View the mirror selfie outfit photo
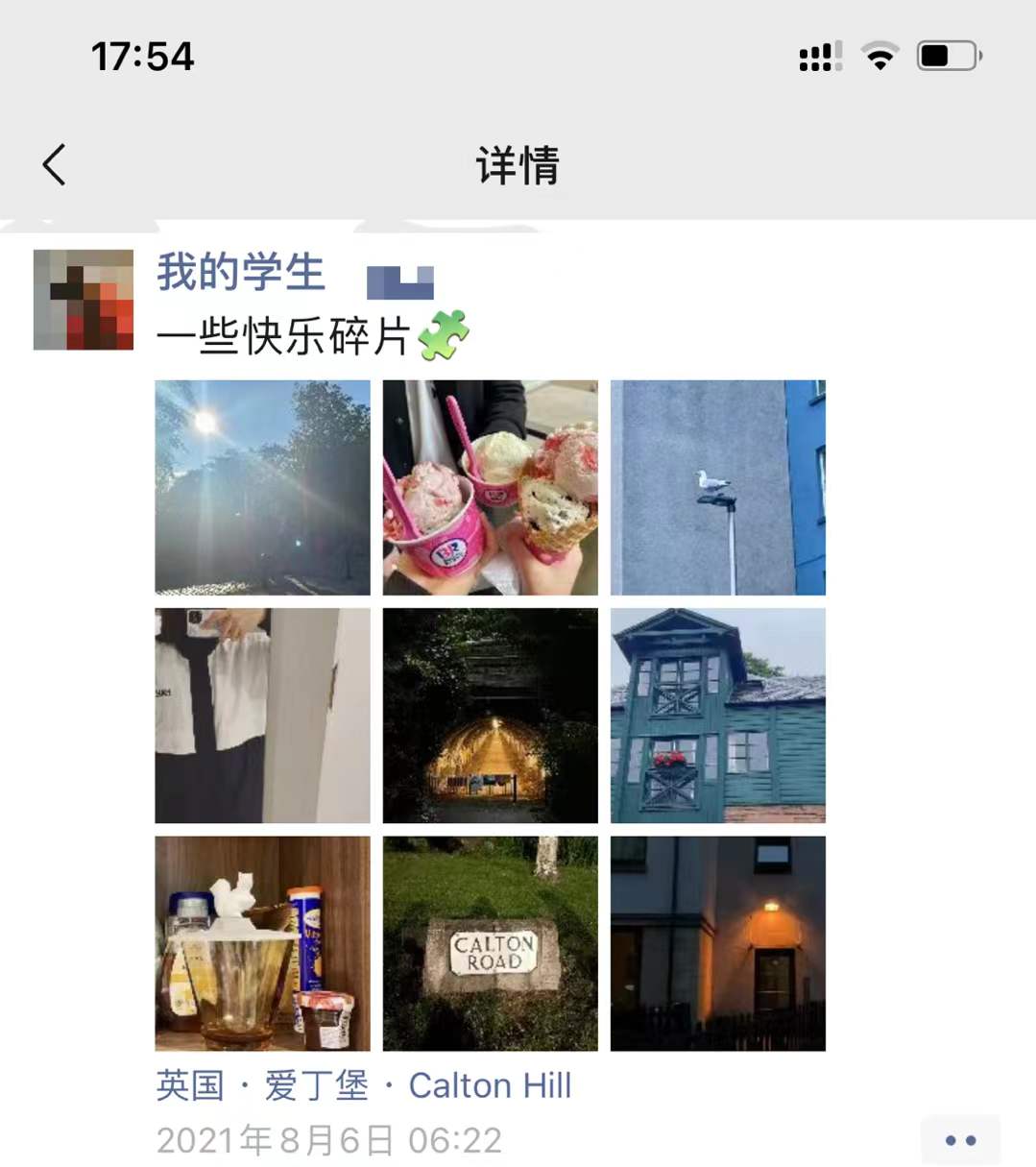The width and height of the screenshot is (1036, 1167). point(262,715)
